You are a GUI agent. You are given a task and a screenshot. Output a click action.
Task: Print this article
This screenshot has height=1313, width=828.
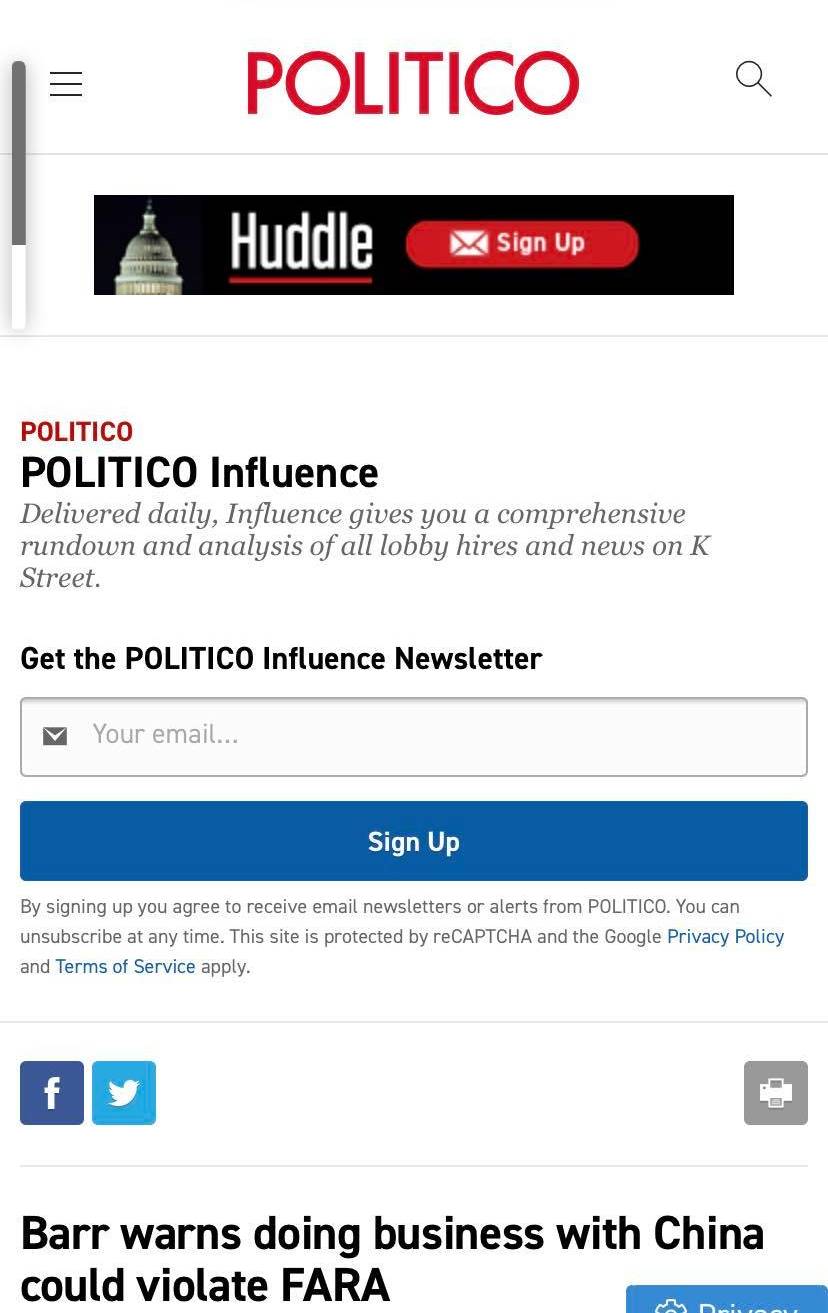[x=775, y=1093]
